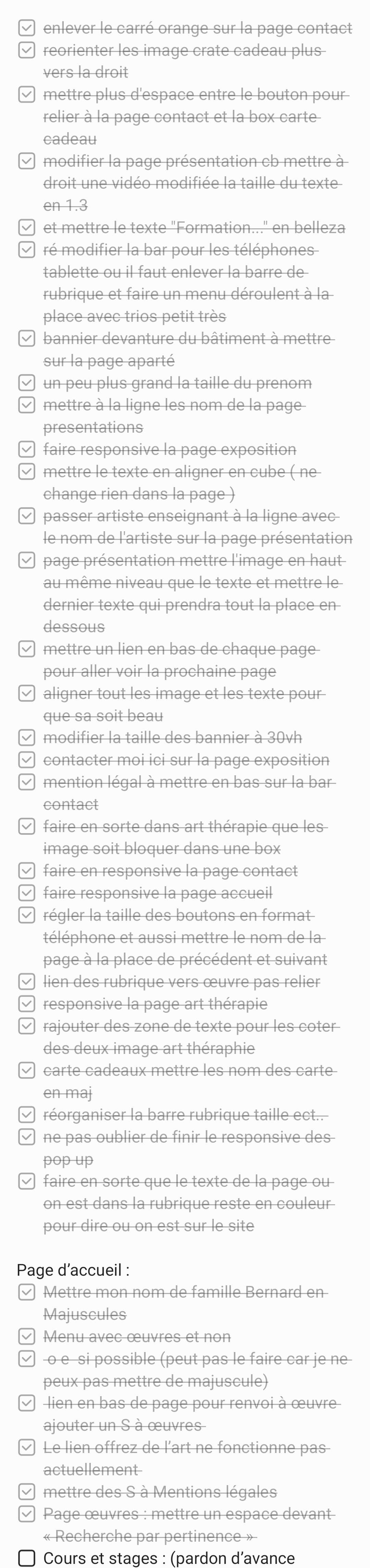
Task: Uncheck 'reorienter les image crate cadeau' item
Action: coord(26,51)
